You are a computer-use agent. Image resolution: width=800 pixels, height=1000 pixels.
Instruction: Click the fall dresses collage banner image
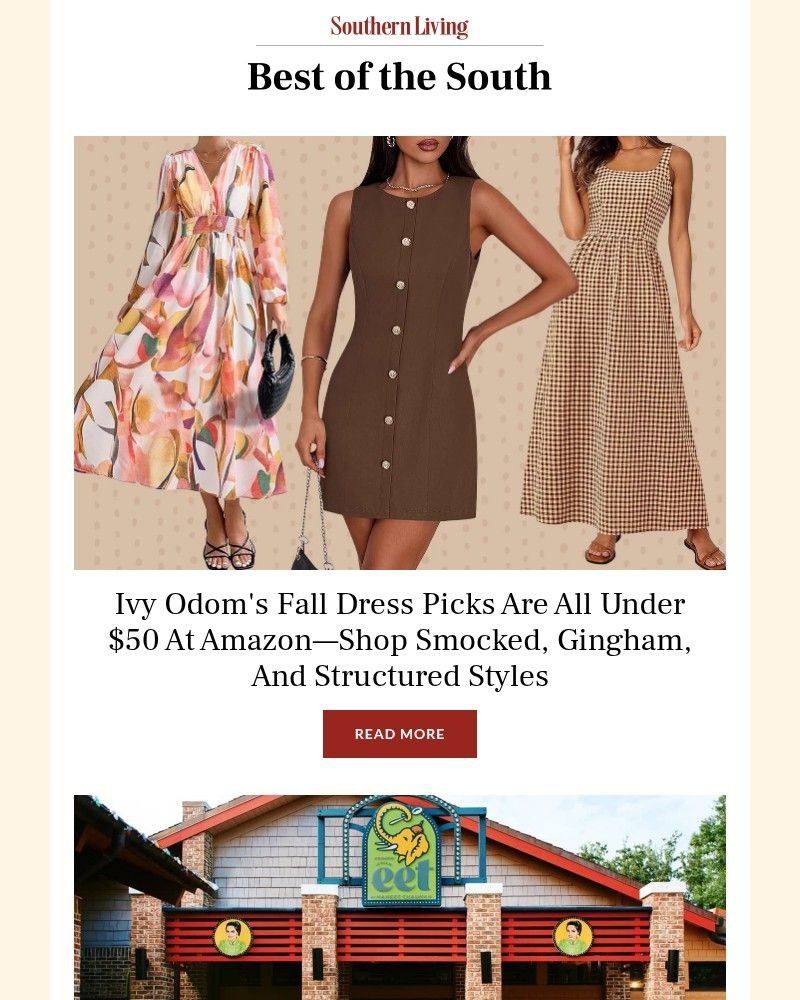point(399,352)
